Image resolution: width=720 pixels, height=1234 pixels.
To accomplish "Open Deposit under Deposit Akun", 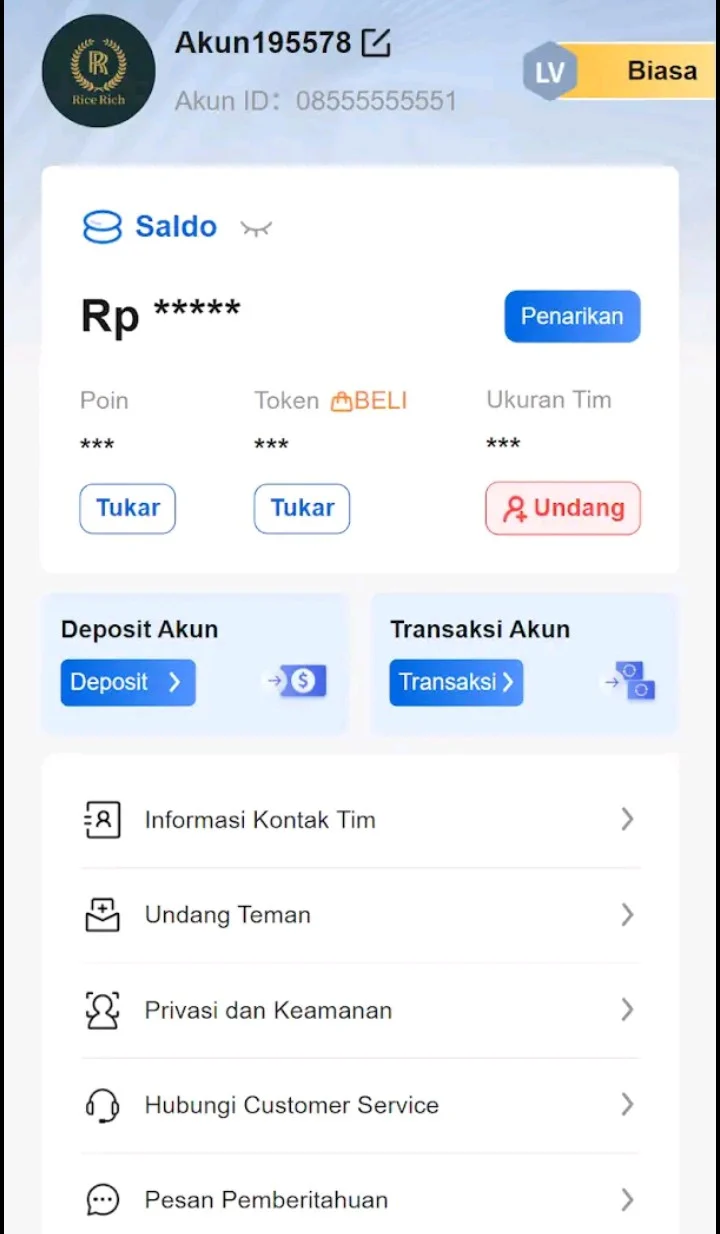I will pyautogui.click(x=128, y=682).
